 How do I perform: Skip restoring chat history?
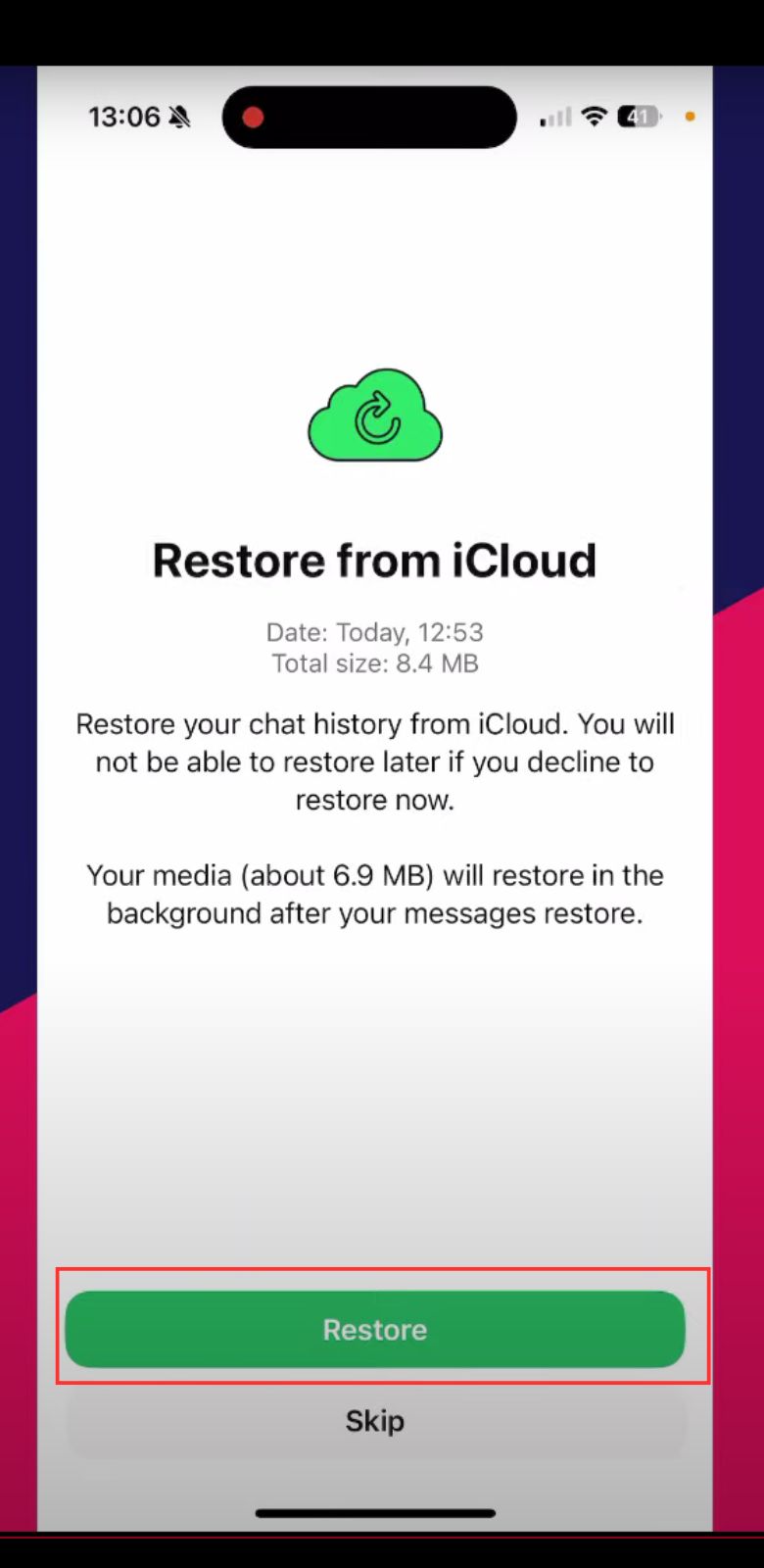pos(375,1420)
